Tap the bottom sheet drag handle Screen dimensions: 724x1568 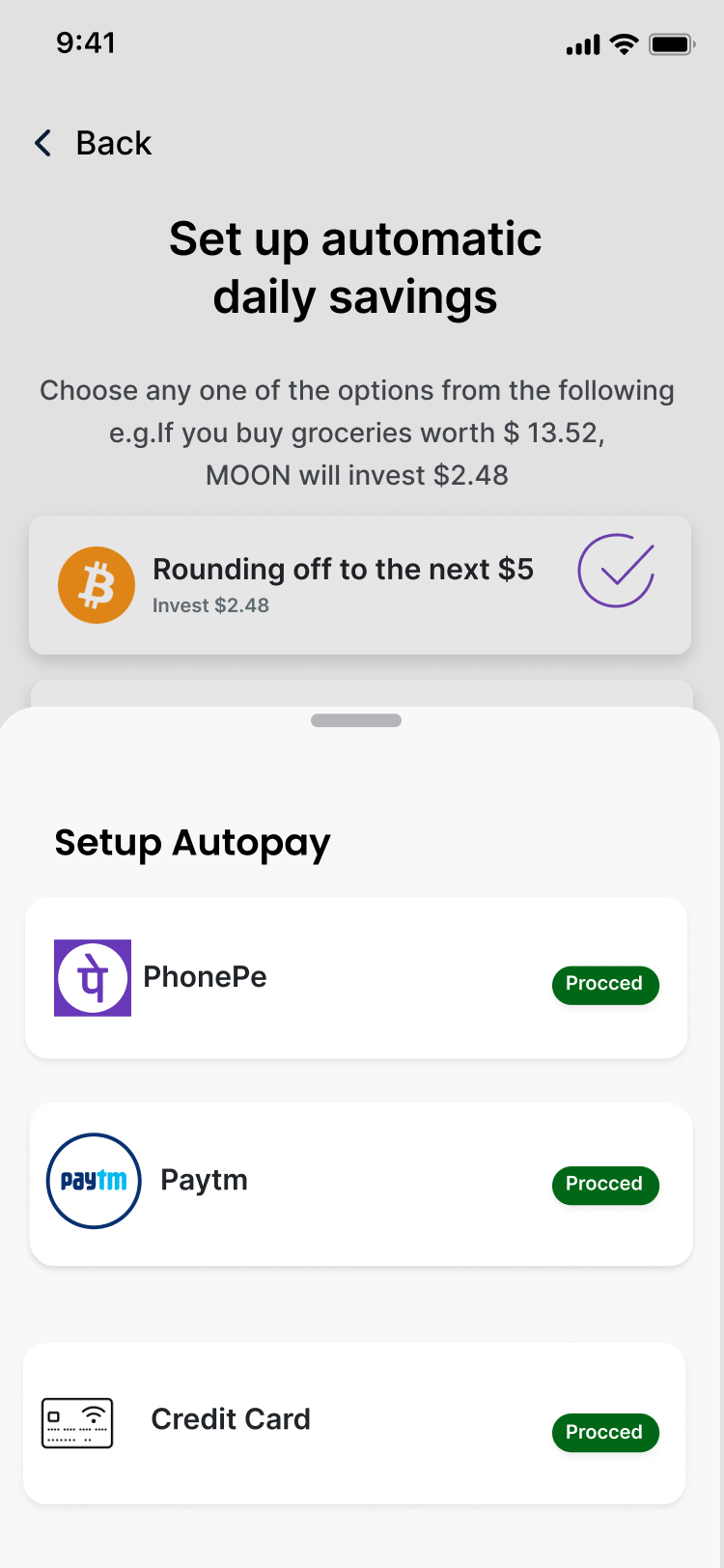click(356, 720)
